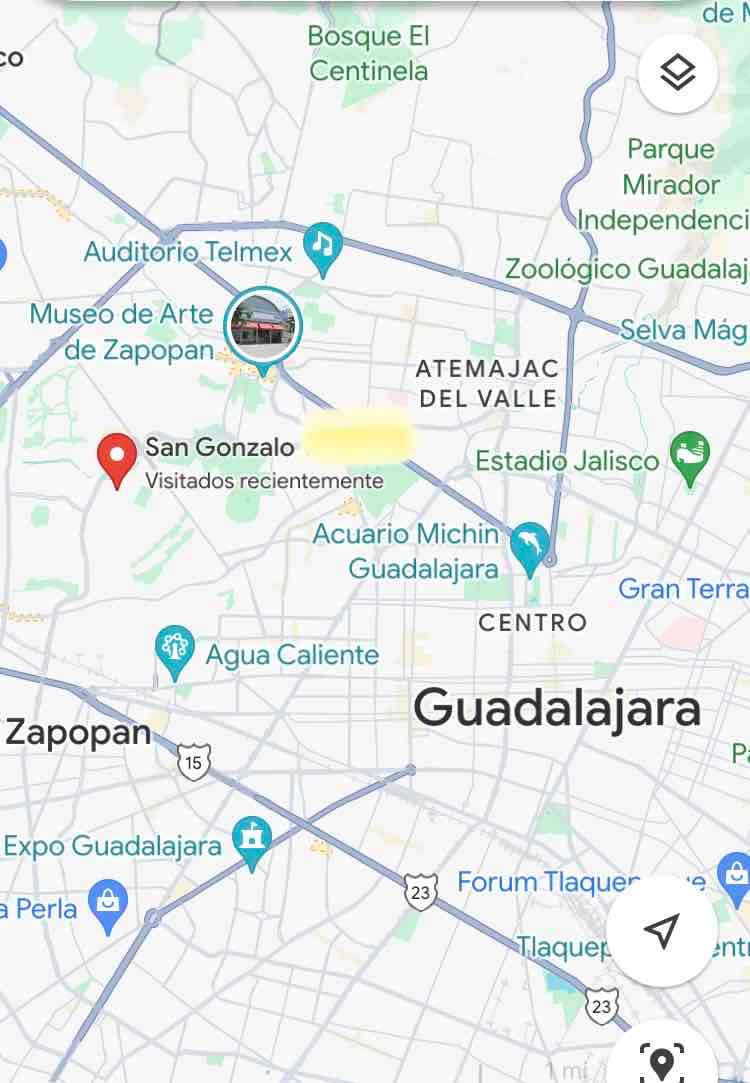Open the map layers button
The height and width of the screenshot is (1083, 750).
[x=677, y=73]
